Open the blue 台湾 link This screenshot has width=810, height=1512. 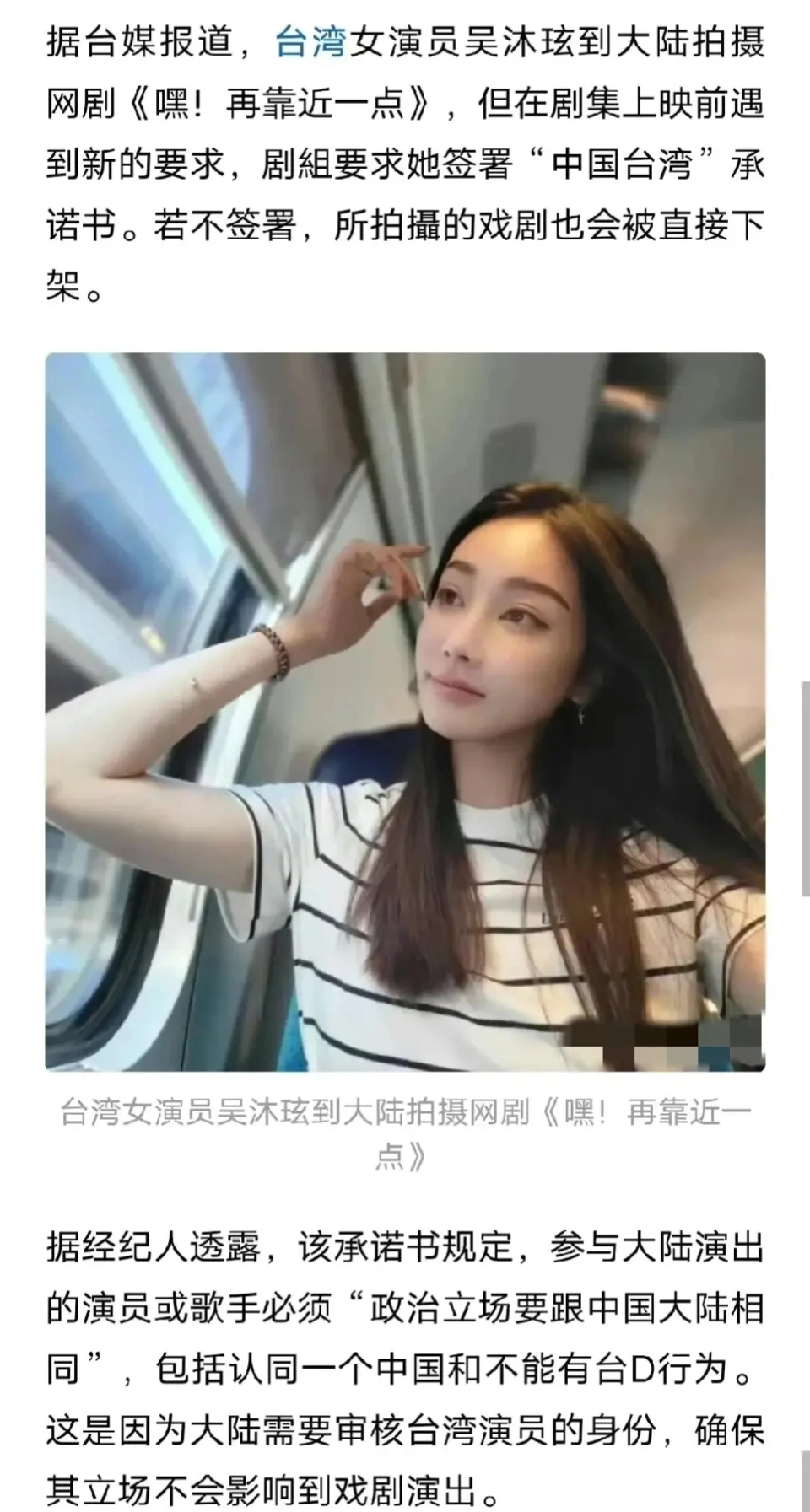click(x=310, y=43)
